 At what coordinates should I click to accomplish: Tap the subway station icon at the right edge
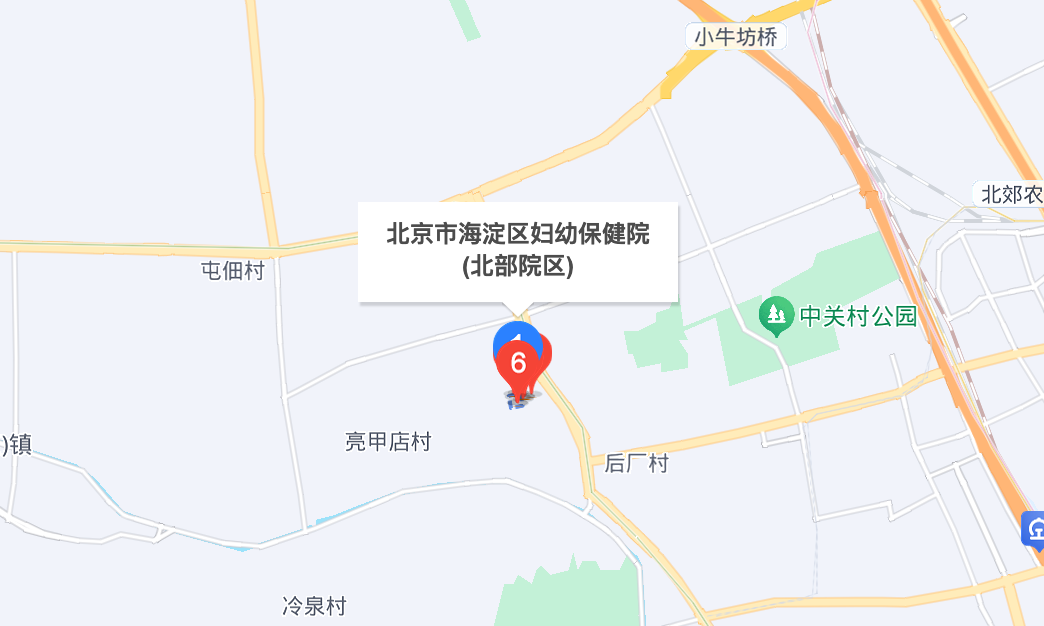[1034, 530]
